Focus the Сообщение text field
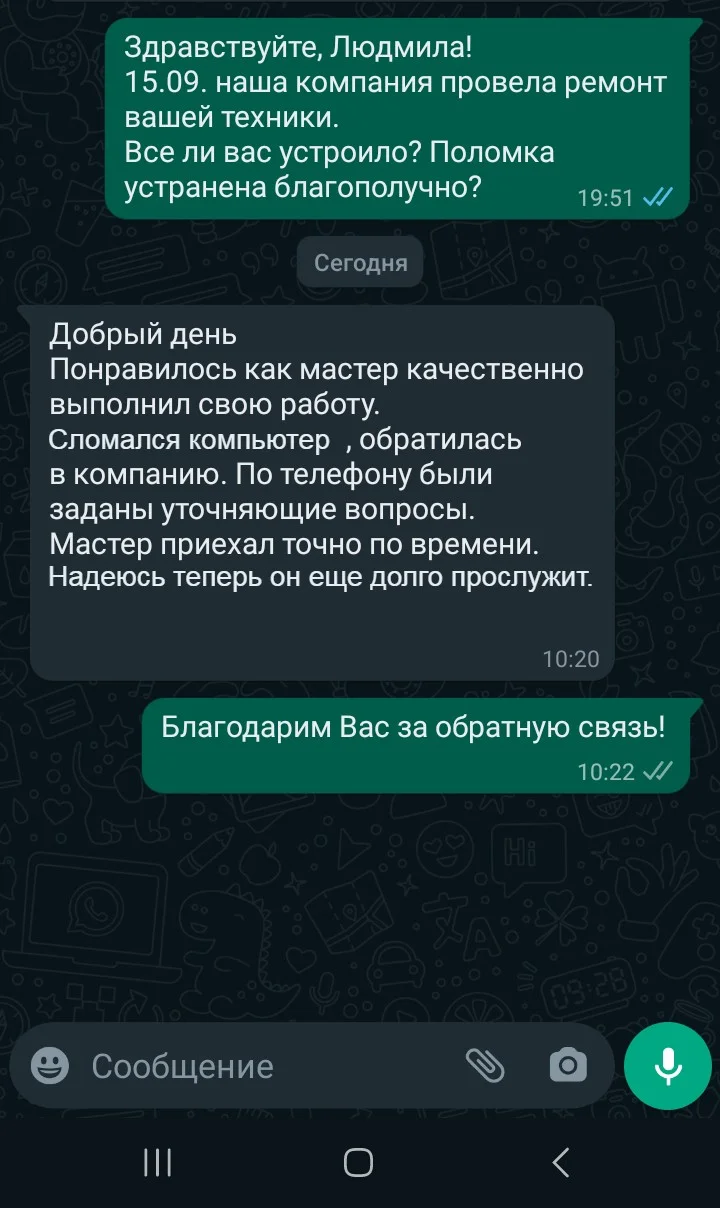This screenshot has height=1208, width=720. pos(260,1066)
